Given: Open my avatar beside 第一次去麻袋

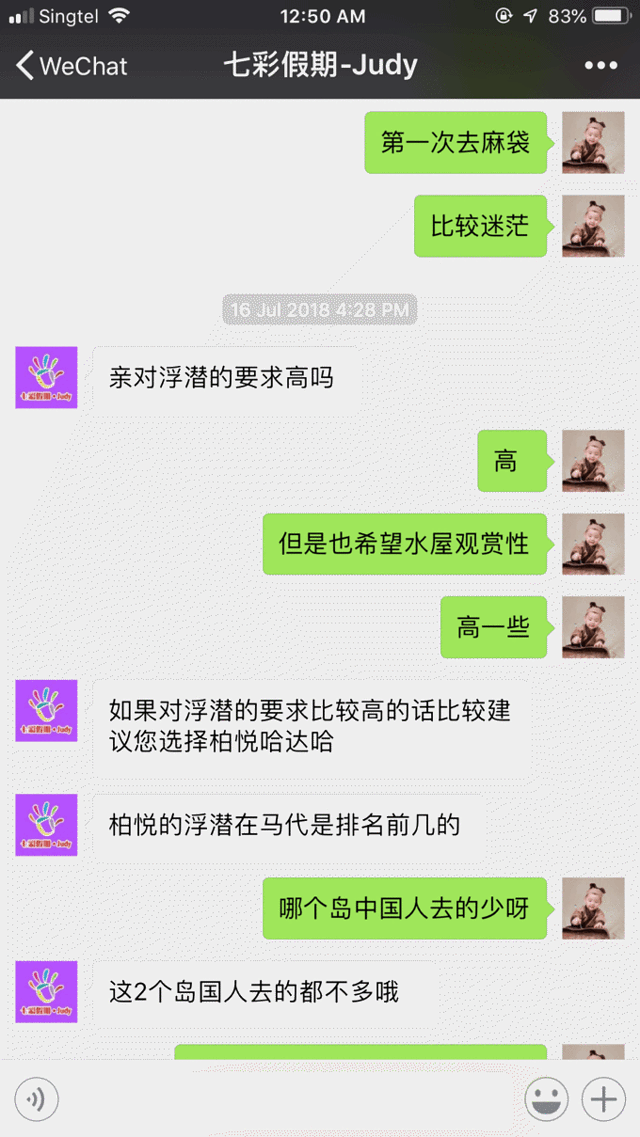Looking at the screenshot, I should [x=593, y=142].
